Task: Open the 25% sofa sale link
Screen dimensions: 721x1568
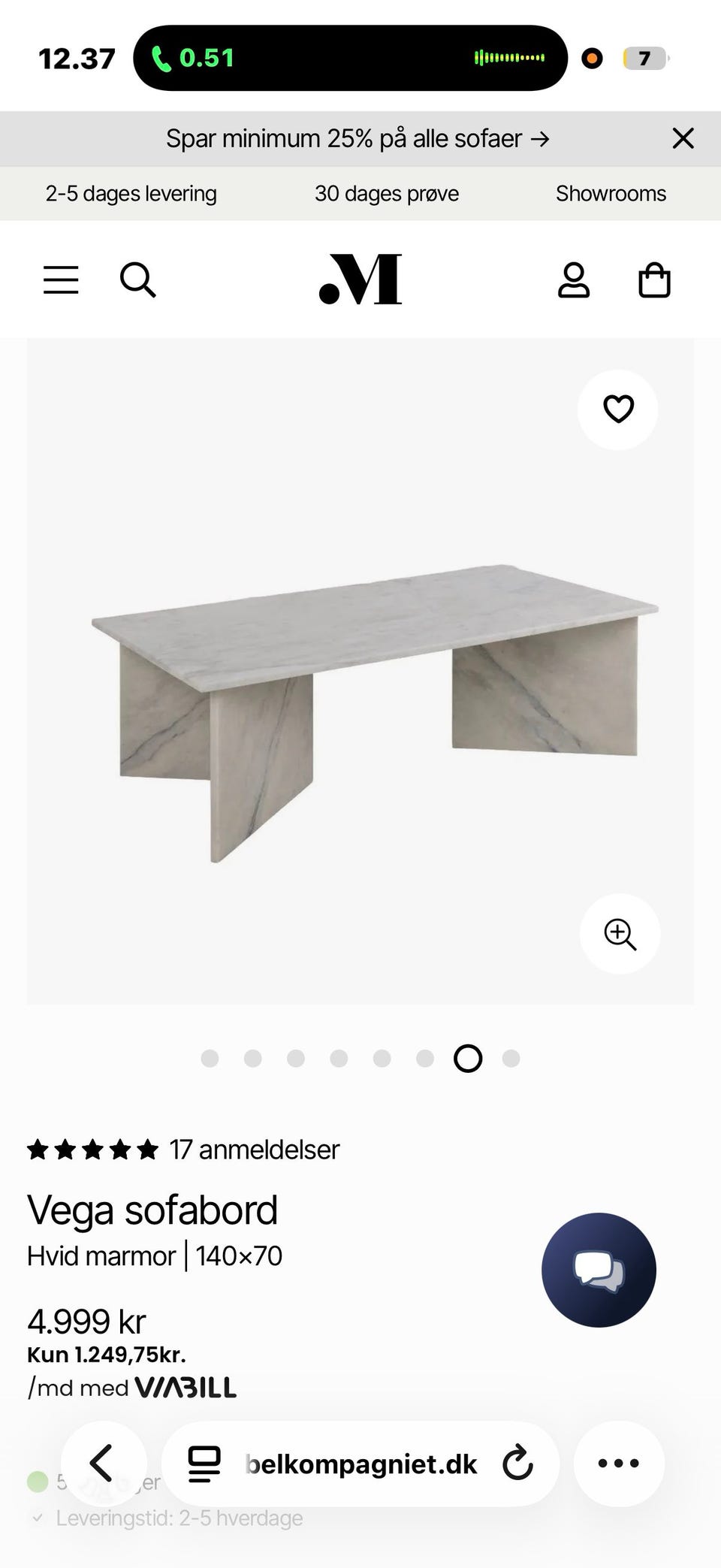Action: pos(357,138)
